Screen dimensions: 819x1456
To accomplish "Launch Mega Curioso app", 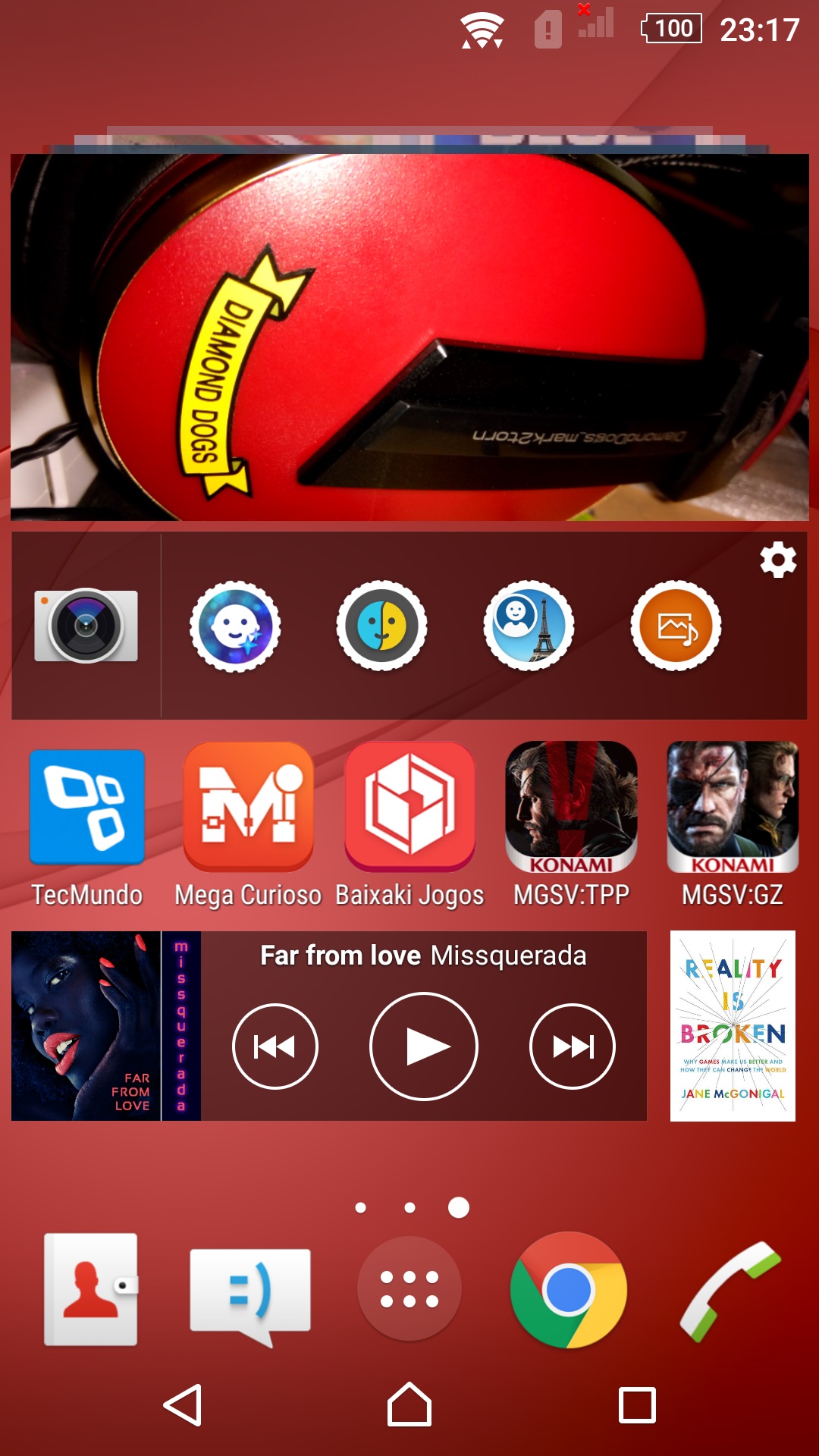I will click(248, 808).
